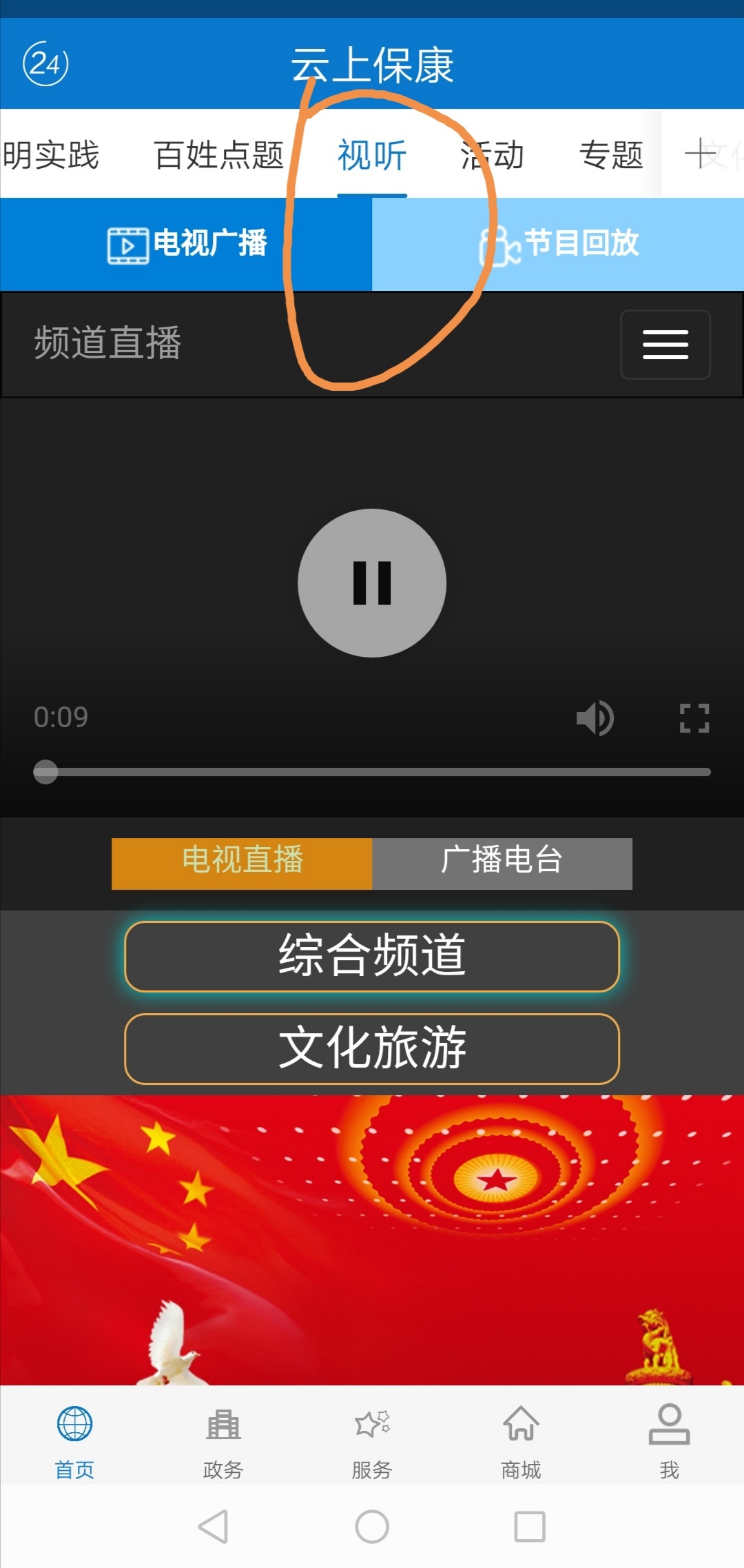The image size is (744, 1568).
Task: Choose the 综合频道 channel
Action: (372, 956)
